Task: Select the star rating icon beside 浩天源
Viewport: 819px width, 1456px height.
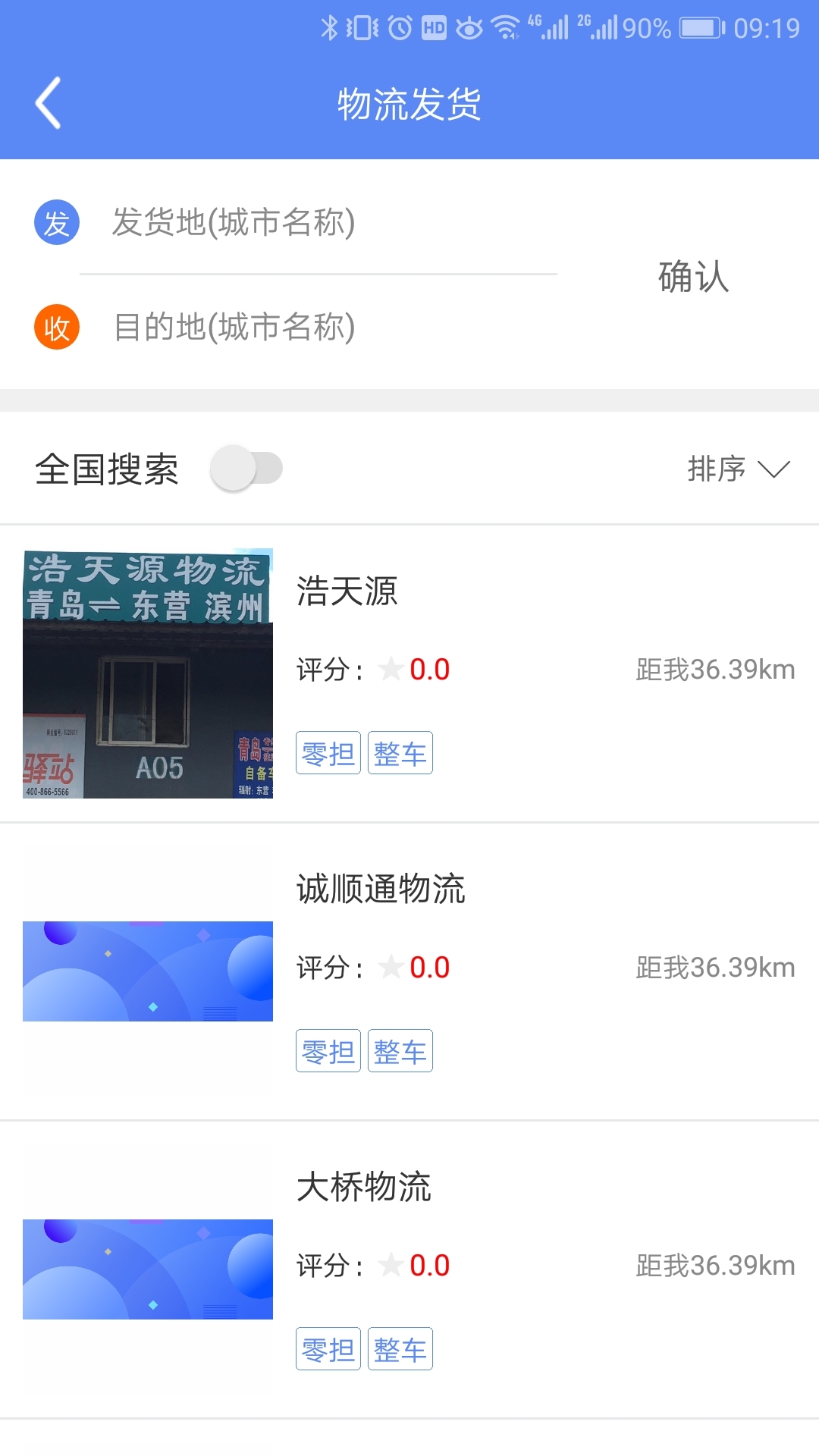Action: click(391, 670)
